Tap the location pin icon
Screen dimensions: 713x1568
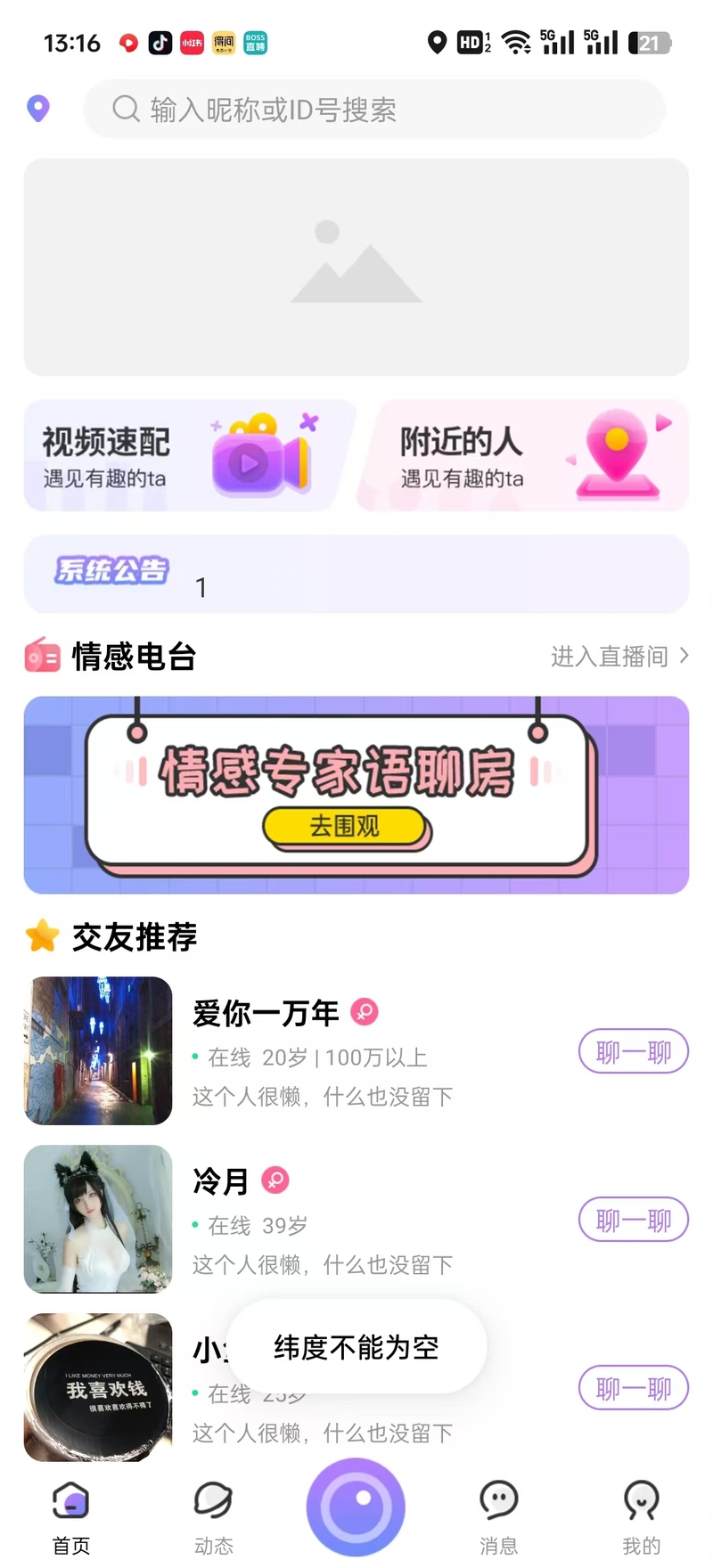point(38,109)
